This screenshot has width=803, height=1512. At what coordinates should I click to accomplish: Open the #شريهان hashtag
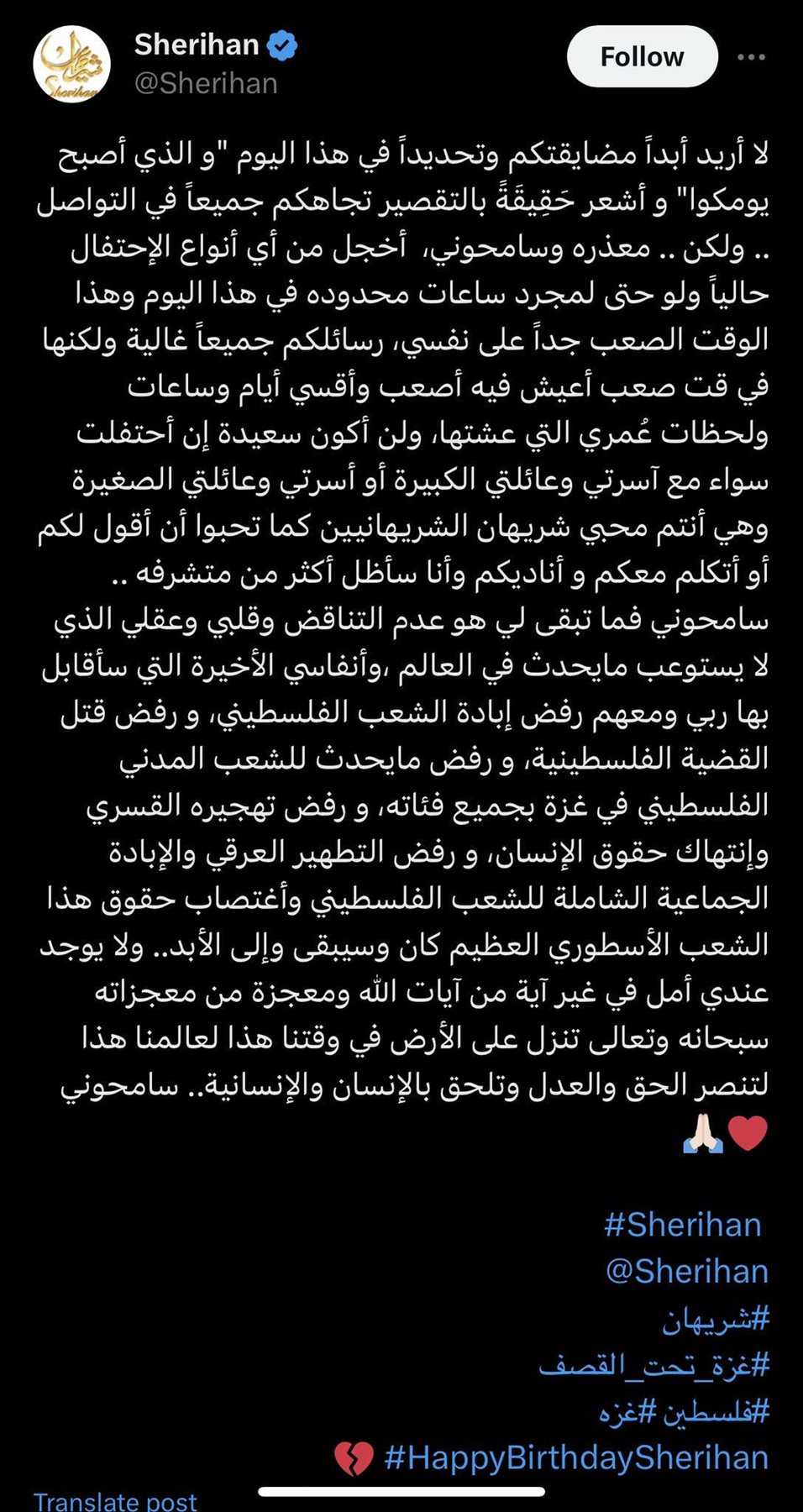[x=715, y=1319]
